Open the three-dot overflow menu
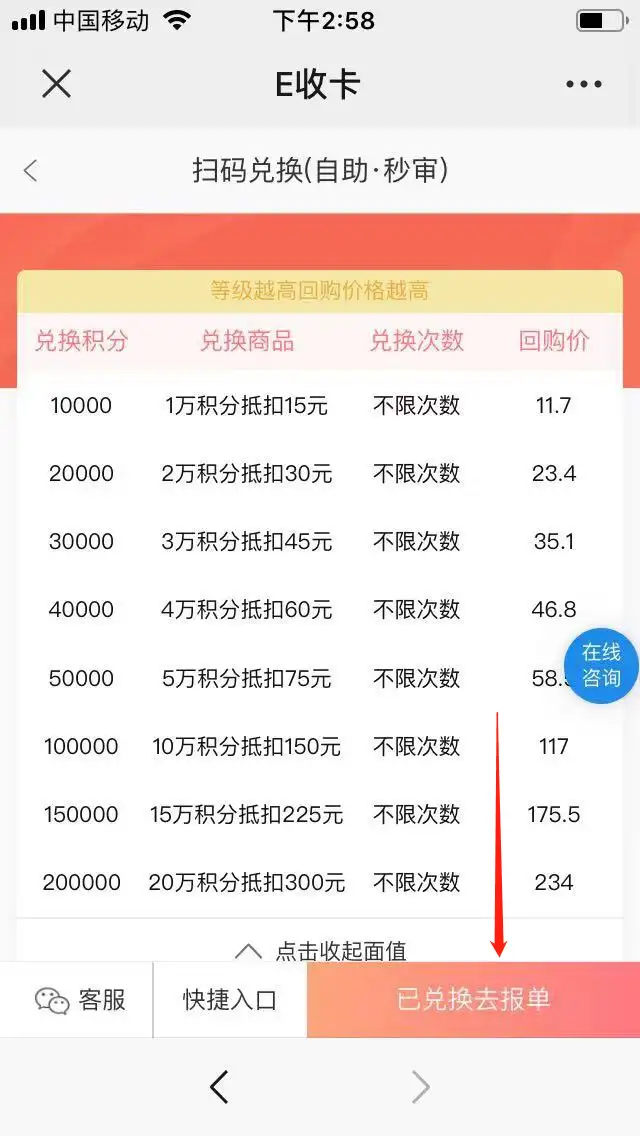 (583, 85)
